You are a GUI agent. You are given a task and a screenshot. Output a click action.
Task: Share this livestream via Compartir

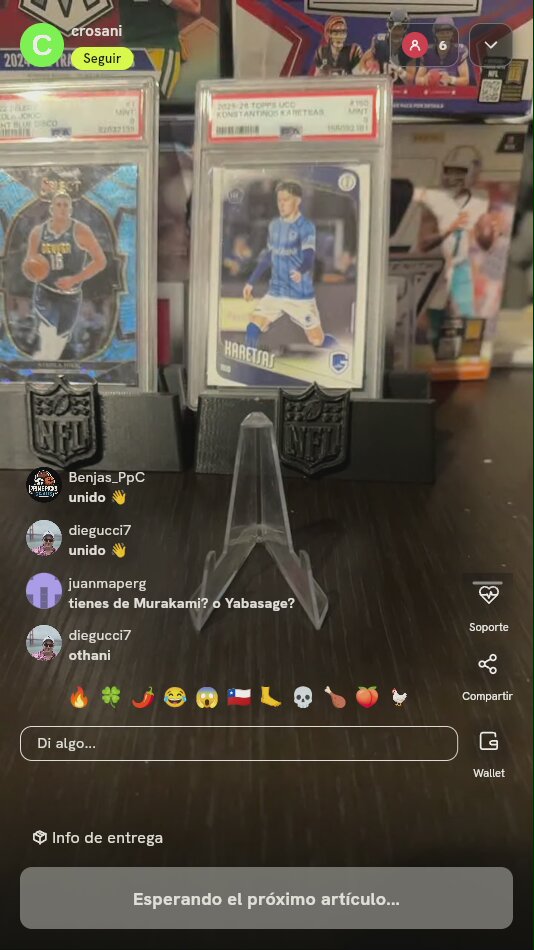[x=487, y=677]
